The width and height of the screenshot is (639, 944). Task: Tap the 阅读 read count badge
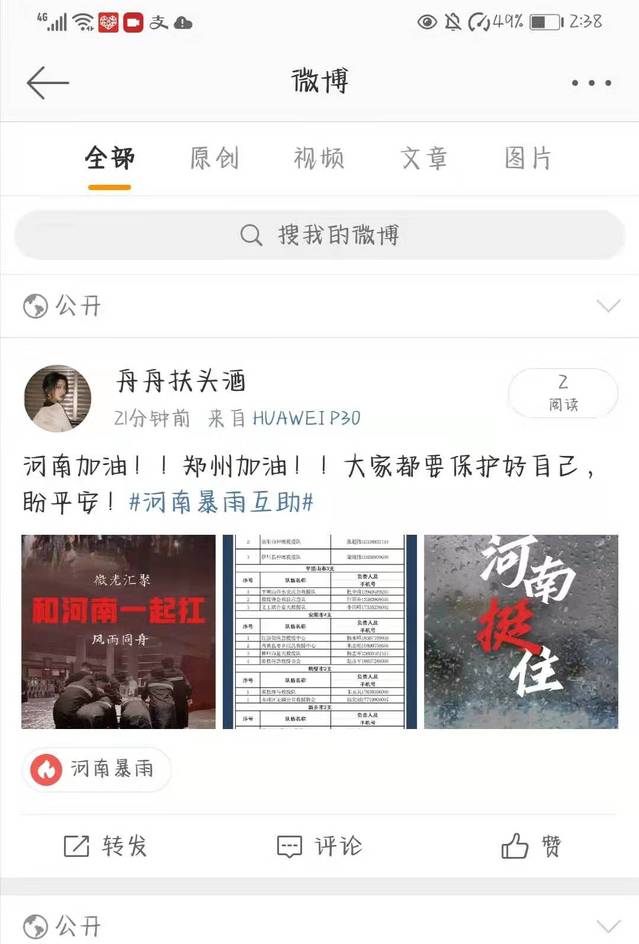coord(563,393)
